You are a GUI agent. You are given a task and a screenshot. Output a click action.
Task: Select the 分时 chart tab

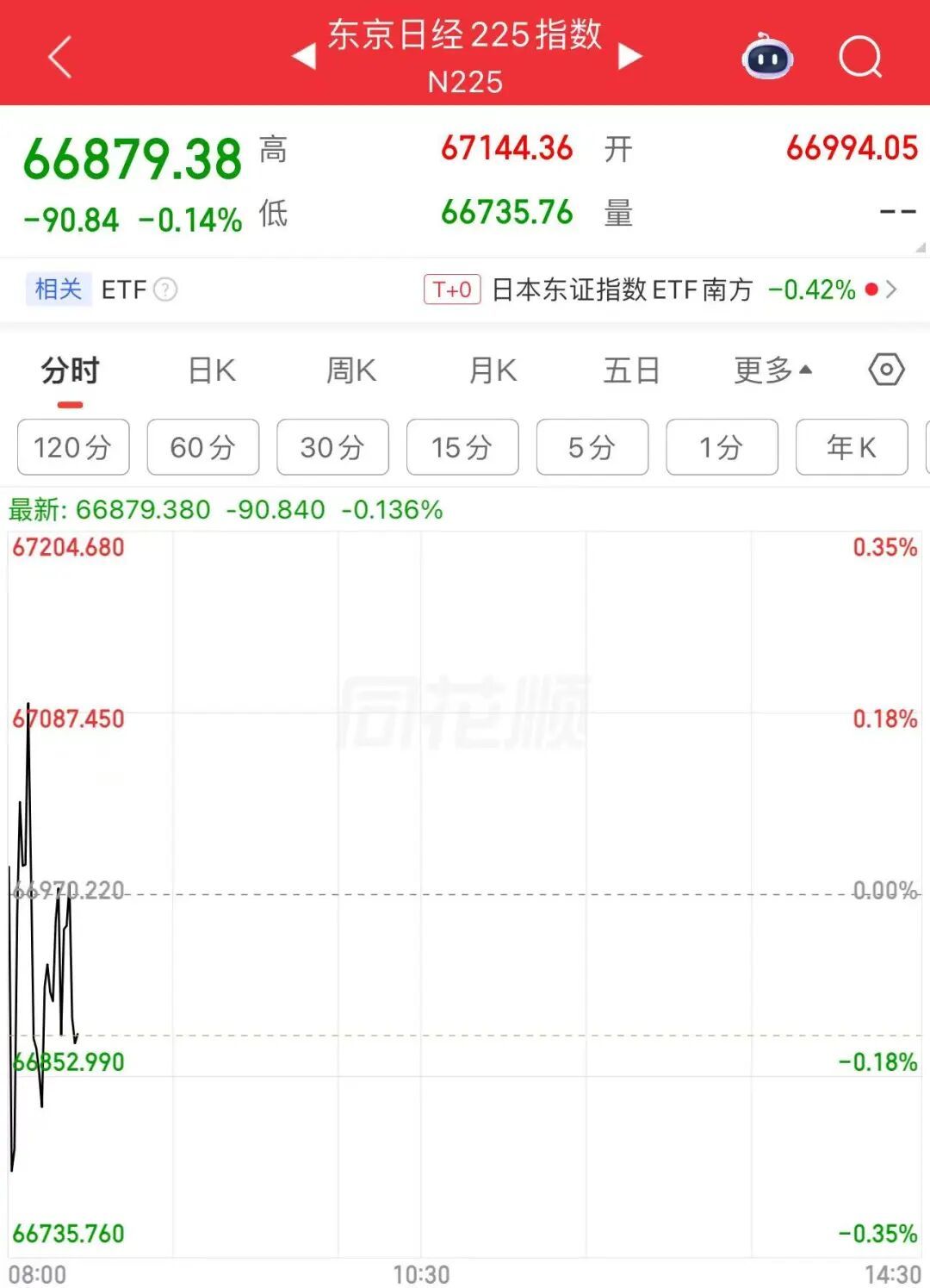pos(71,371)
